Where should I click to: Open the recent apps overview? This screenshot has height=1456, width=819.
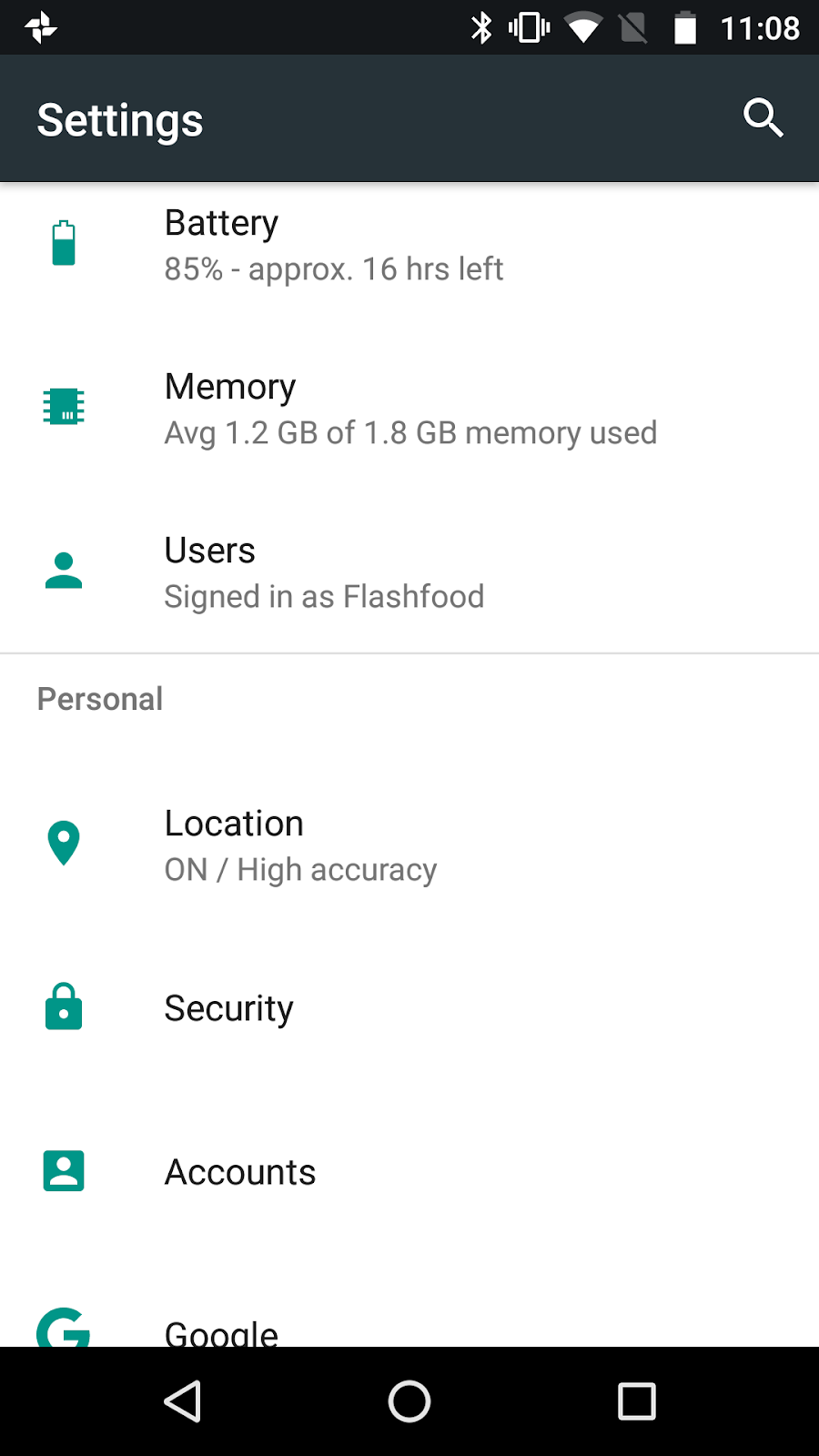point(637,1401)
